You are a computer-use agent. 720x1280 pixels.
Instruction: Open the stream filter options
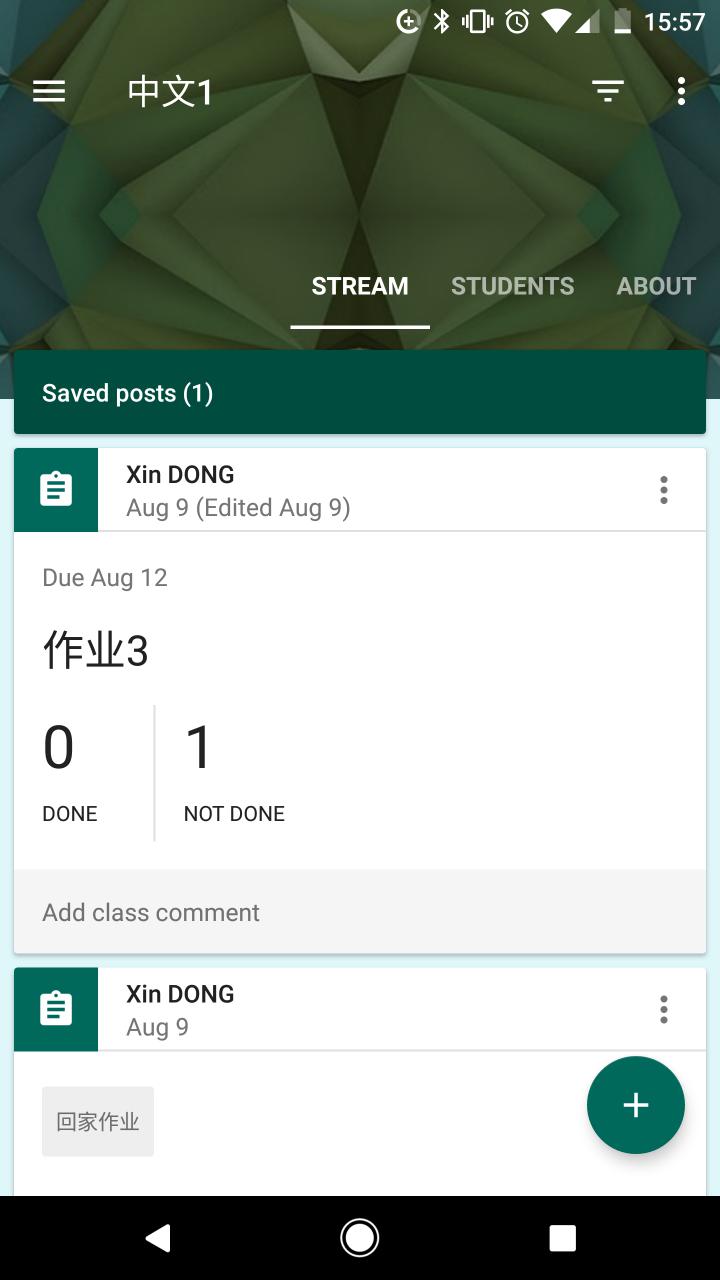coord(608,90)
